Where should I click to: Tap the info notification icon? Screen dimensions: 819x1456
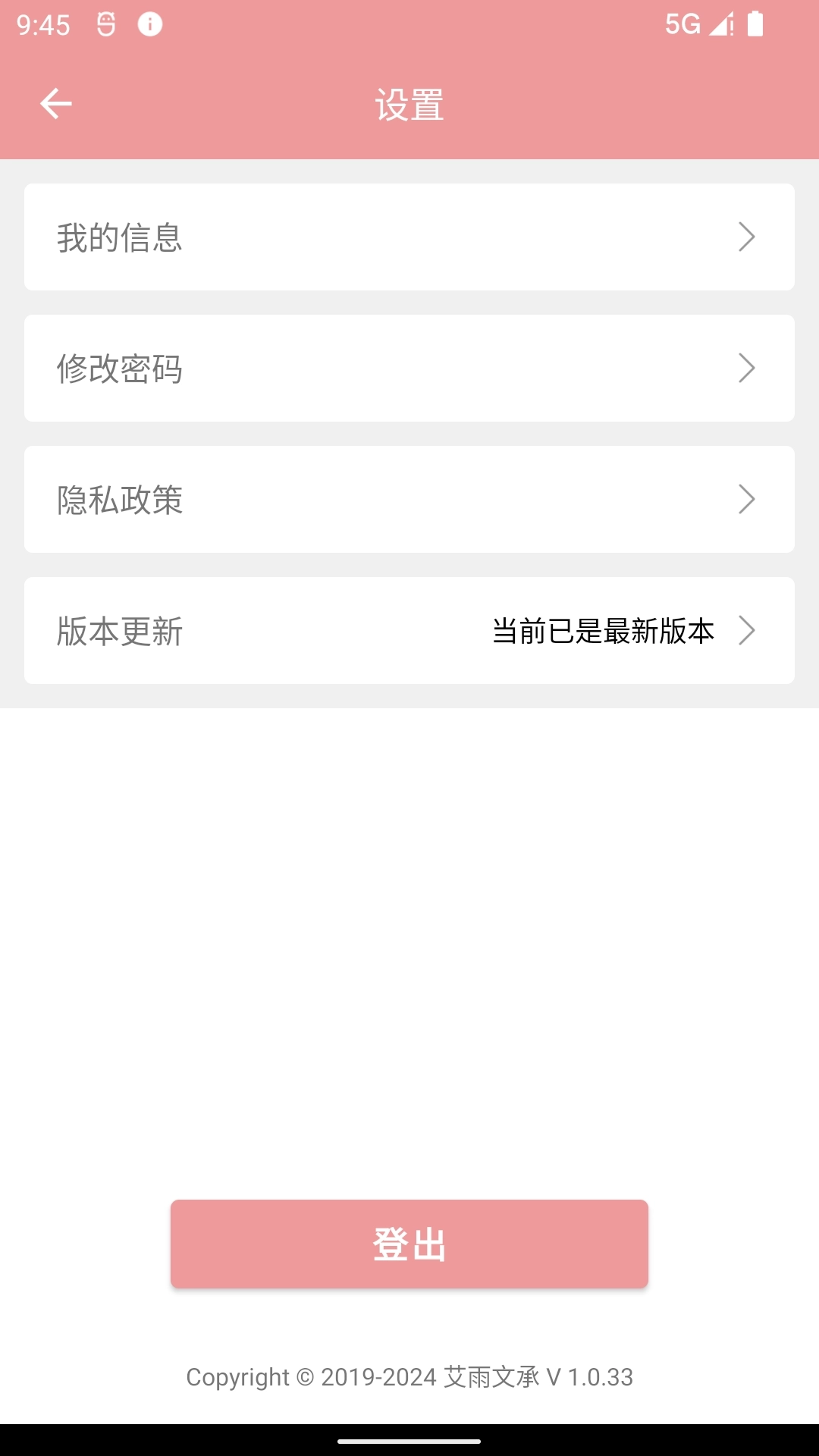pos(149,25)
